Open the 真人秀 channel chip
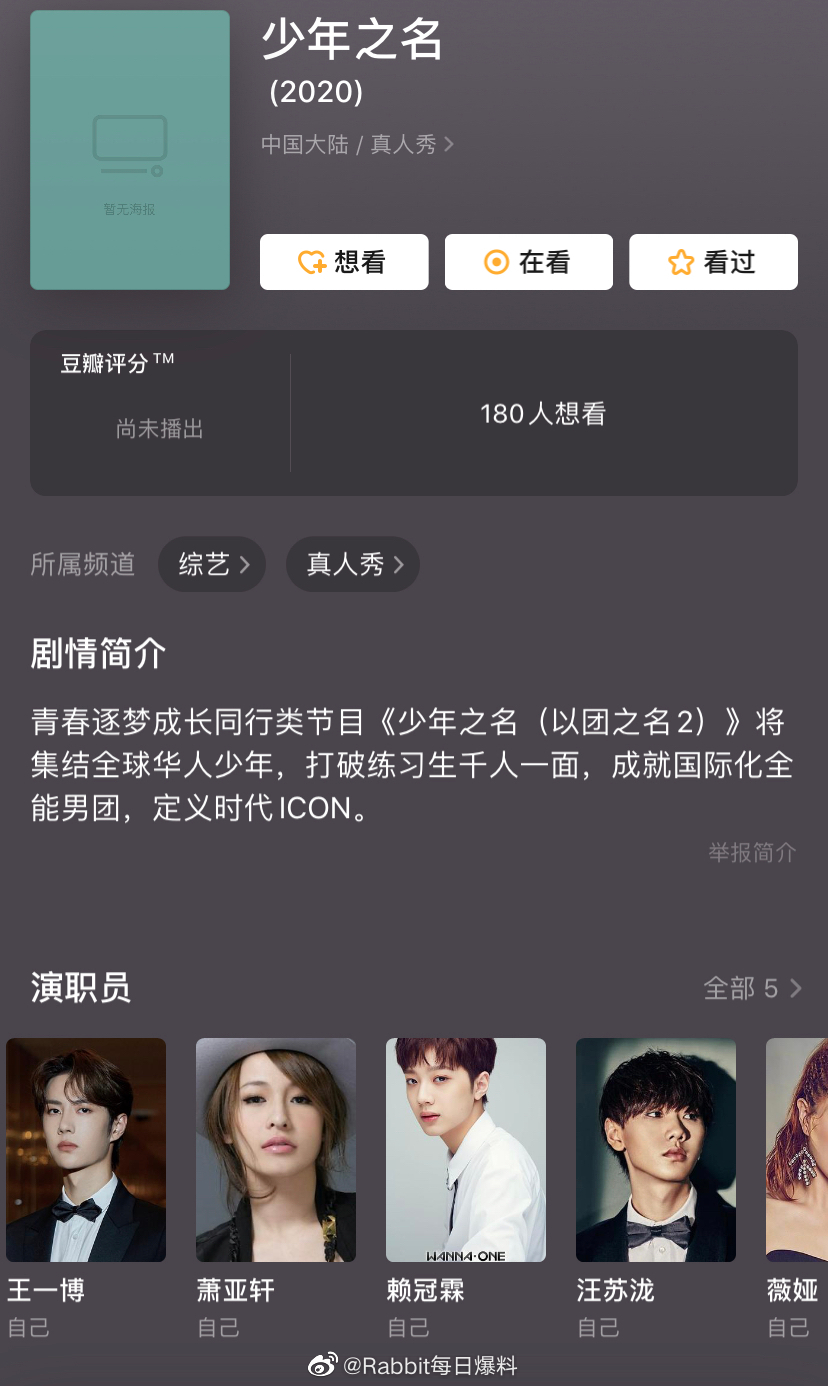828x1386 pixels. click(x=352, y=565)
